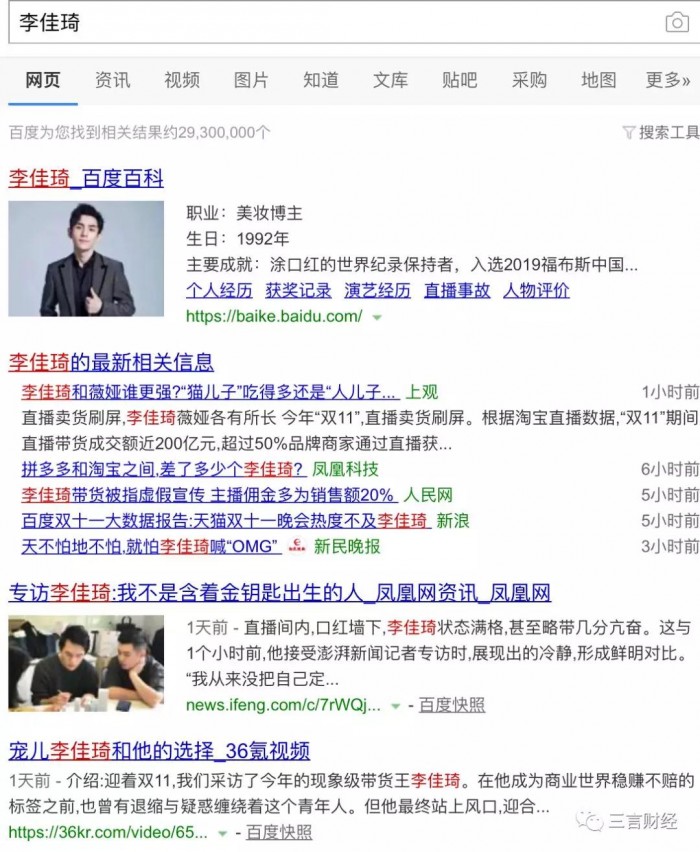Viewport: 700px width, 852px height.
Task: Open 宠儿李佳琦和他的选择 36氪 result
Action: pos(159,751)
